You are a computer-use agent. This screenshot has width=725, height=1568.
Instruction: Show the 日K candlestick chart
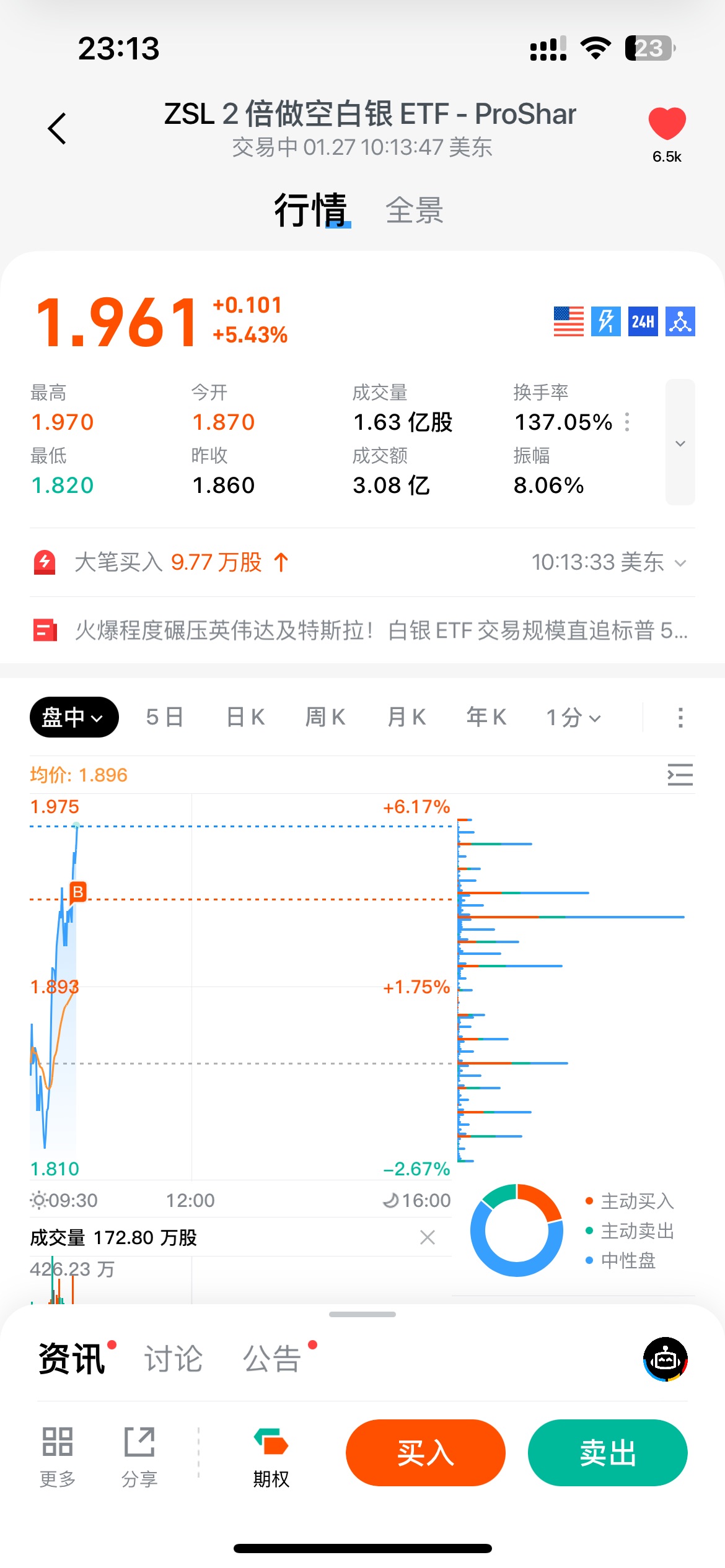tap(246, 717)
